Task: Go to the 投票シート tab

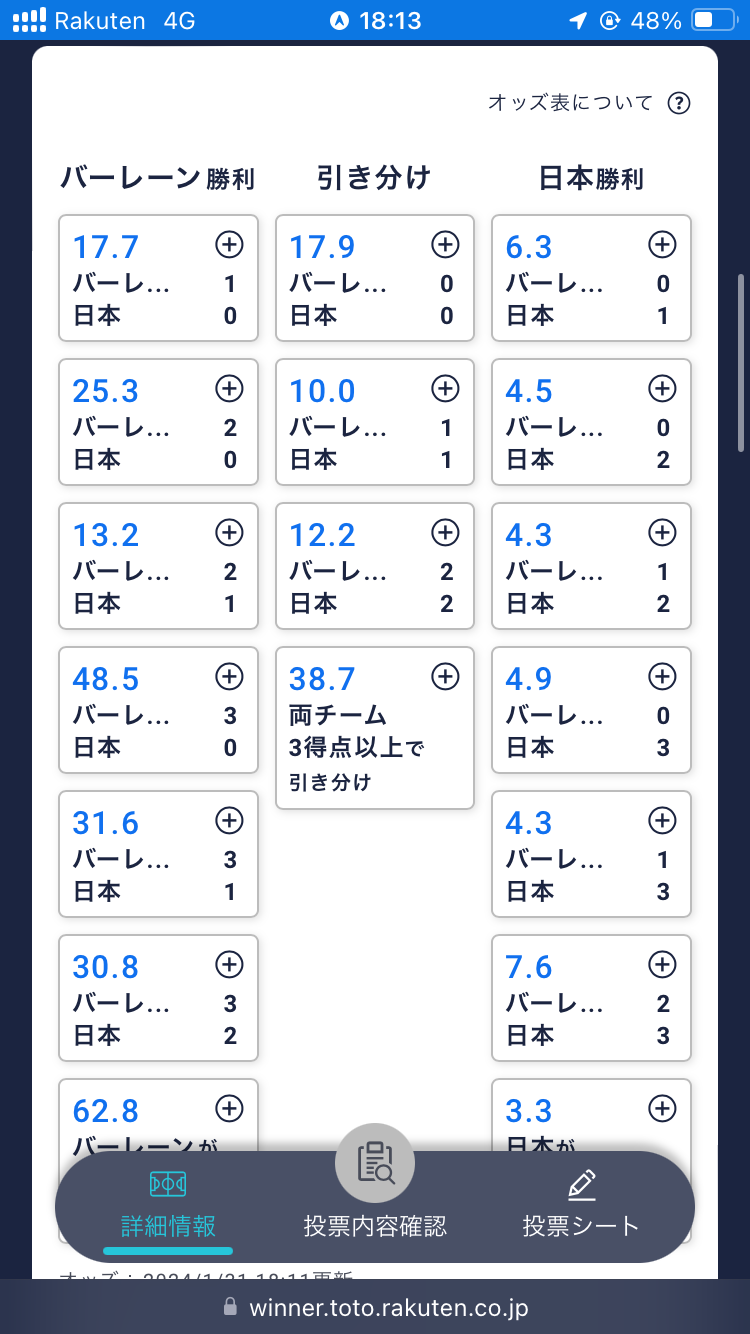Action: pos(581,1206)
